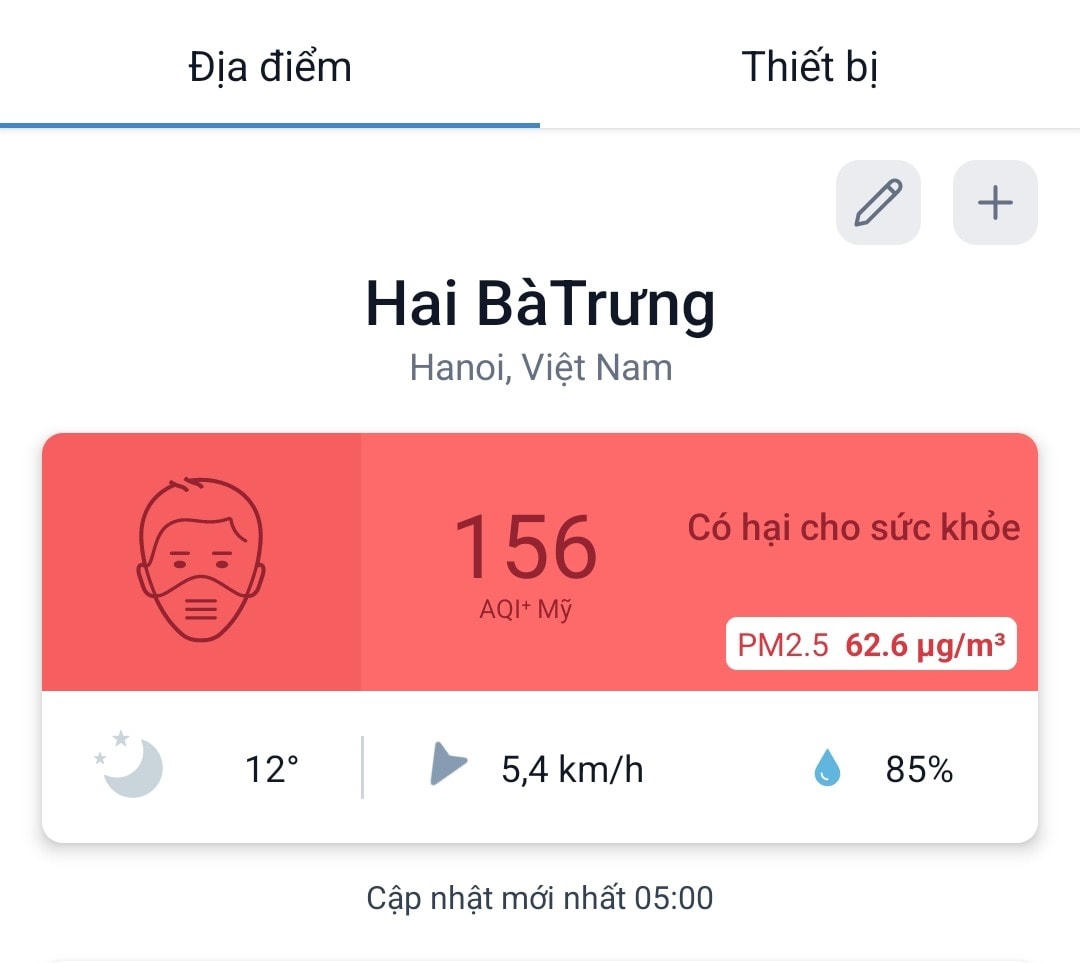1080x963 pixels.
Task: Add a new location with plus
Action: (x=995, y=202)
